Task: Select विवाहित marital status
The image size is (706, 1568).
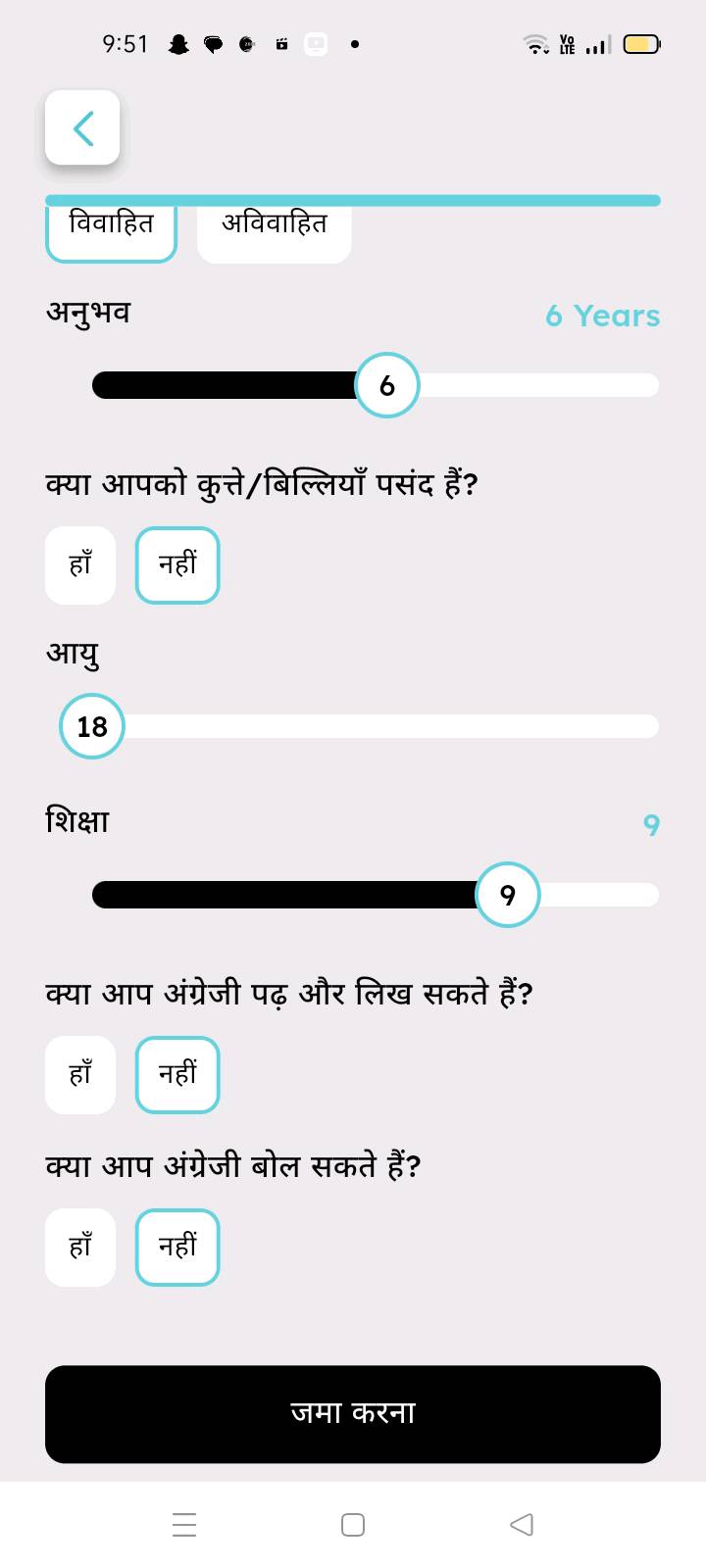Action: (x=111, y=233)
